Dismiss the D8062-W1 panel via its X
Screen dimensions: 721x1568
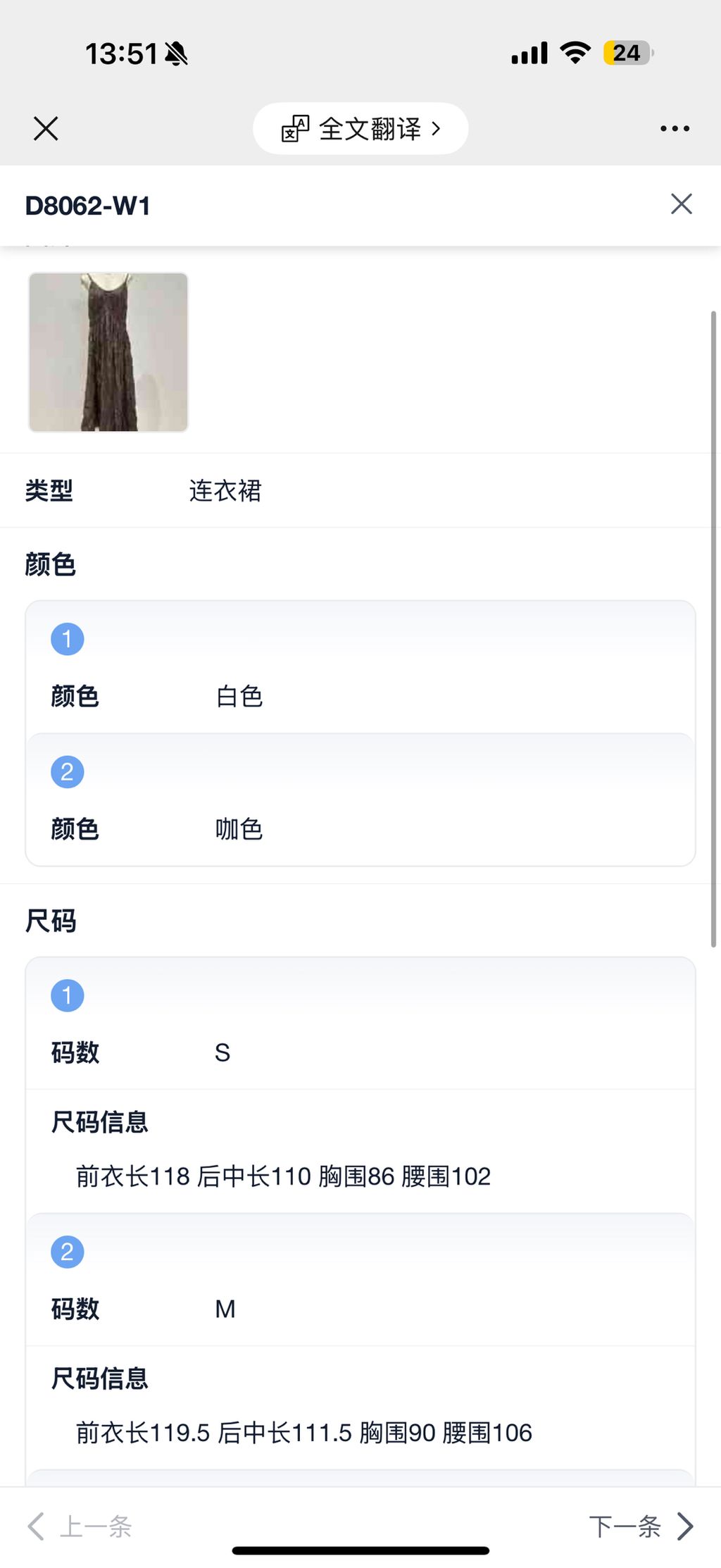[680, 204]
